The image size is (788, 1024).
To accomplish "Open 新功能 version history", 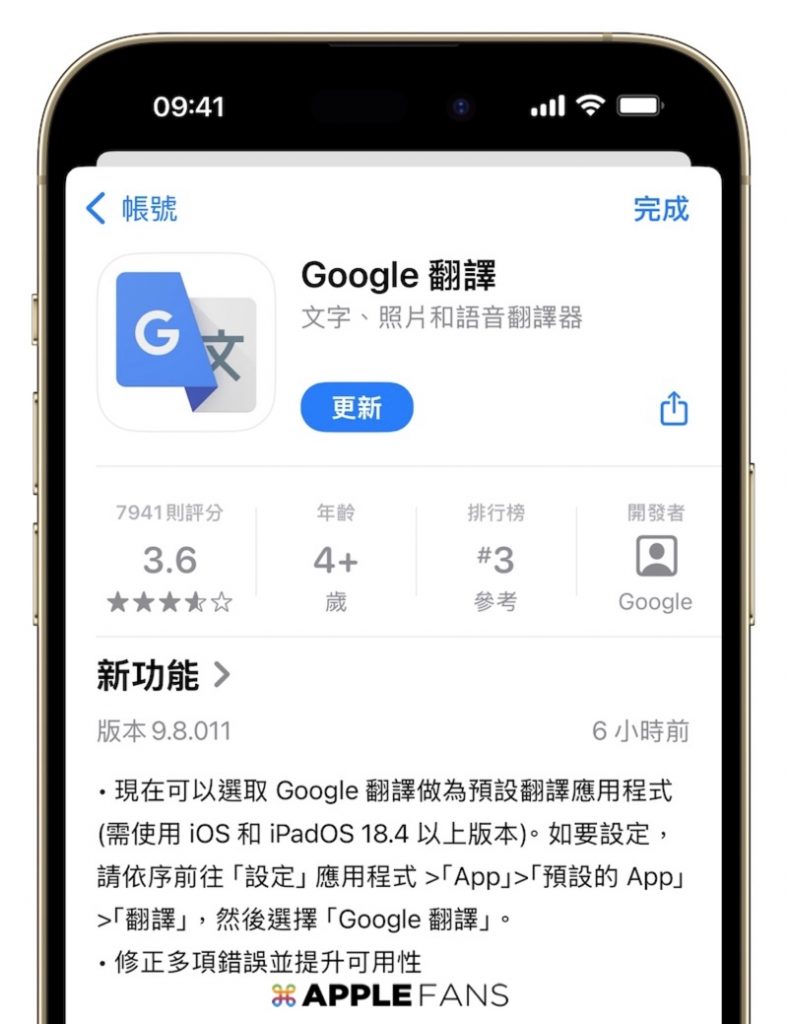I will click(x=164, y=676).
